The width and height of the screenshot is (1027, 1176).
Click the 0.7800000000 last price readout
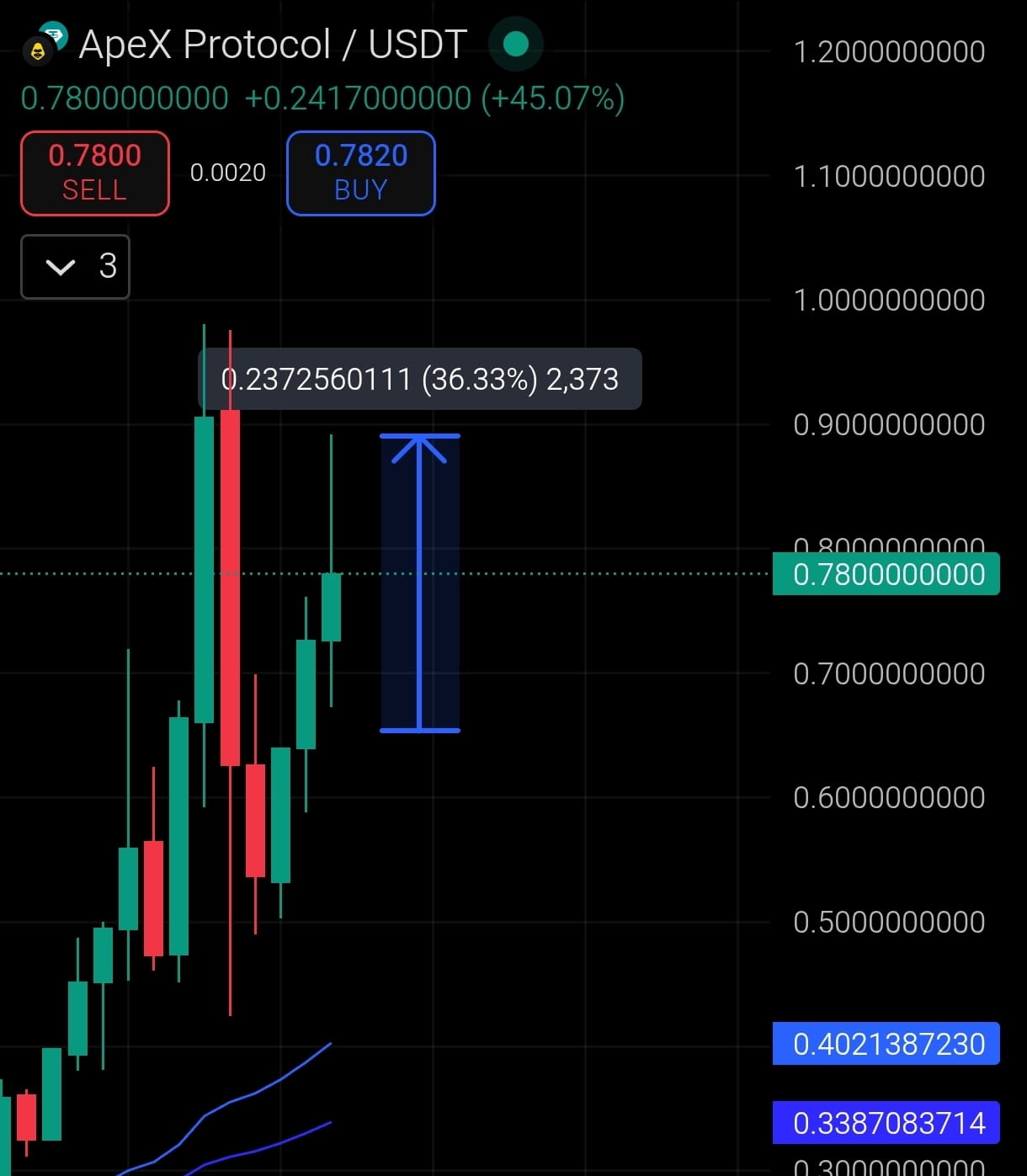(123, 98)
